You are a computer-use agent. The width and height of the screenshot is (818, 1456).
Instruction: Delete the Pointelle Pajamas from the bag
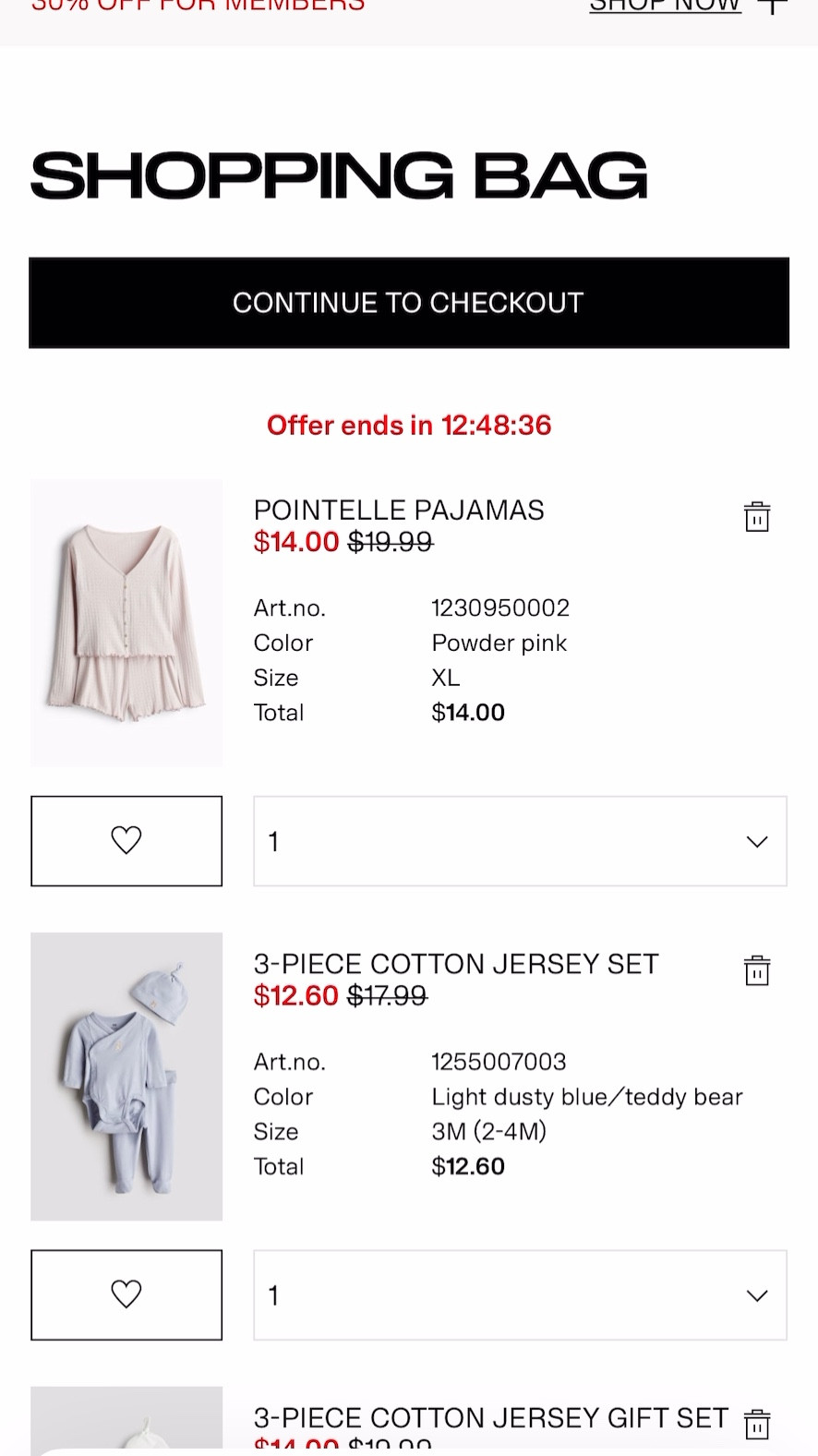point(757,516)
